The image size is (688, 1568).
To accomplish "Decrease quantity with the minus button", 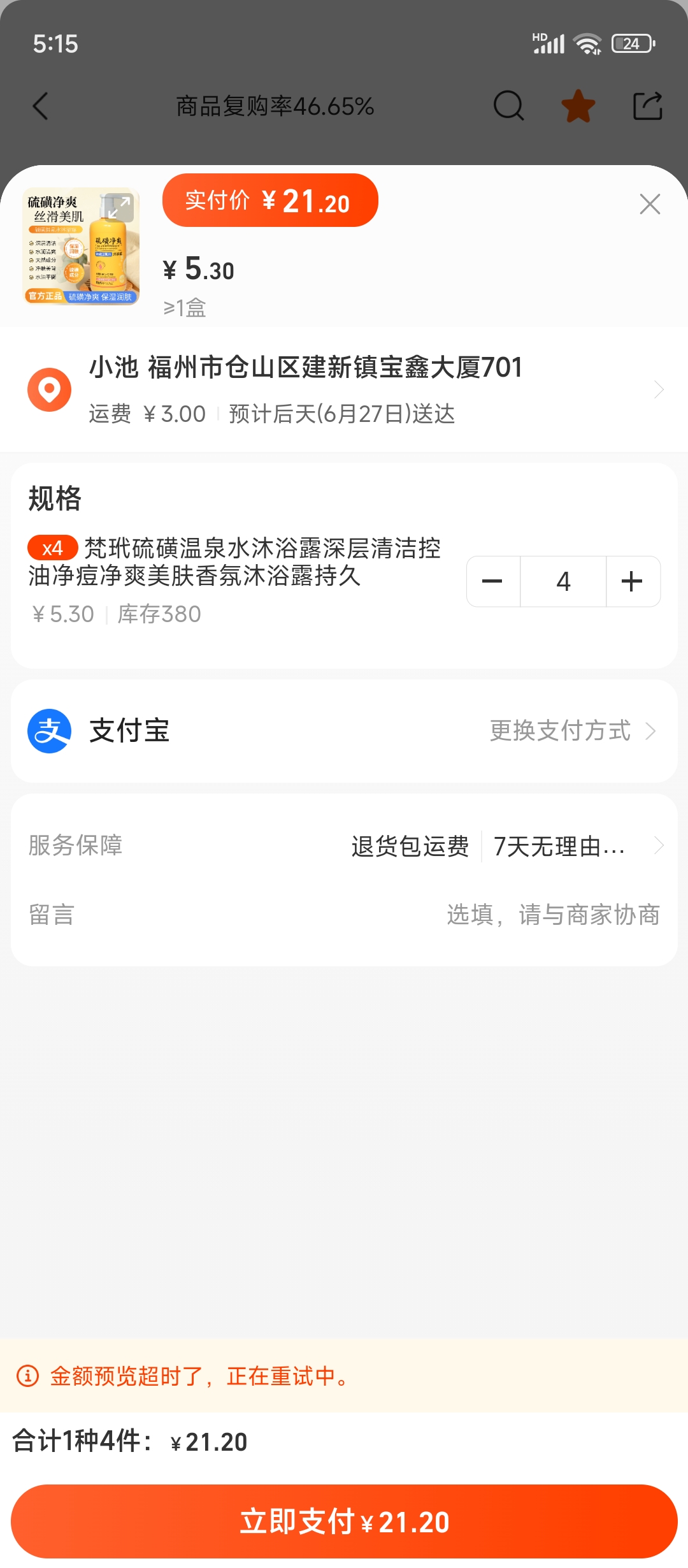I will tap(493, 581).
